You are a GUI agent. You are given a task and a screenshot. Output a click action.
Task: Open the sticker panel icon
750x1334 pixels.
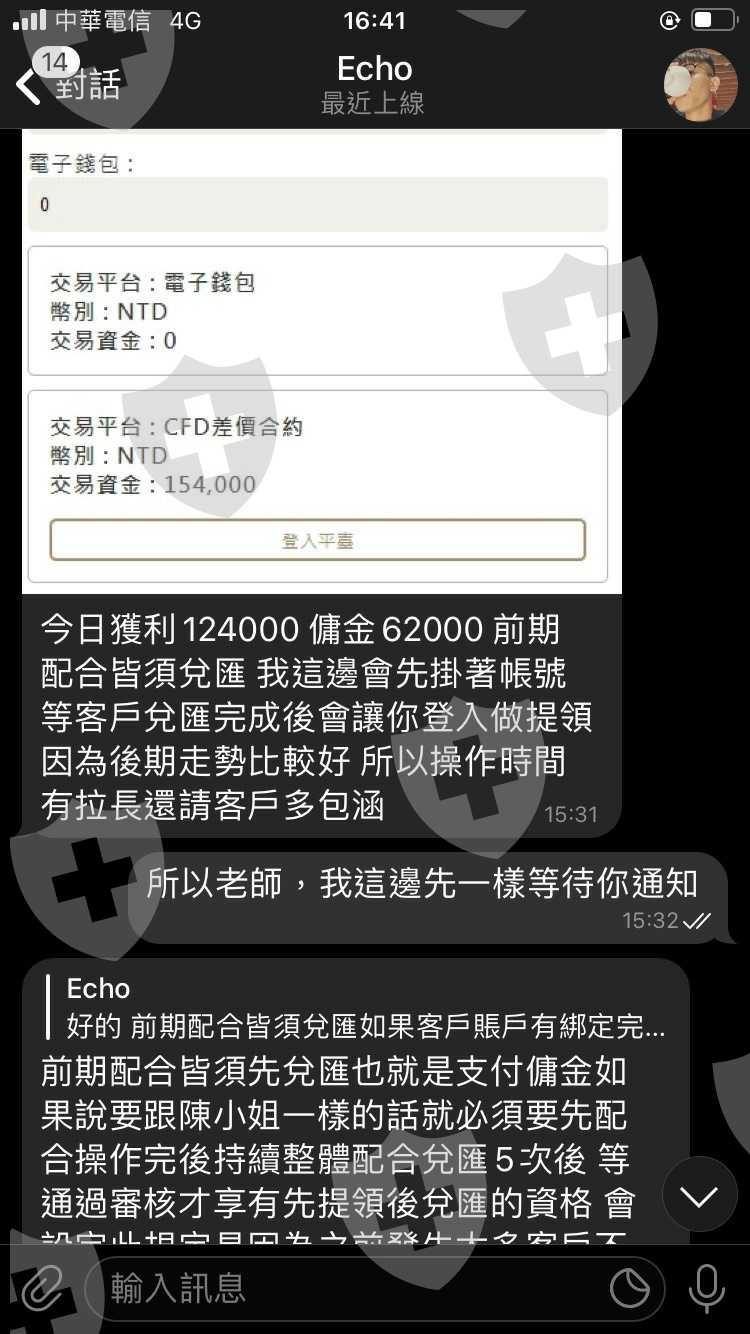[x=630, y=1290]
